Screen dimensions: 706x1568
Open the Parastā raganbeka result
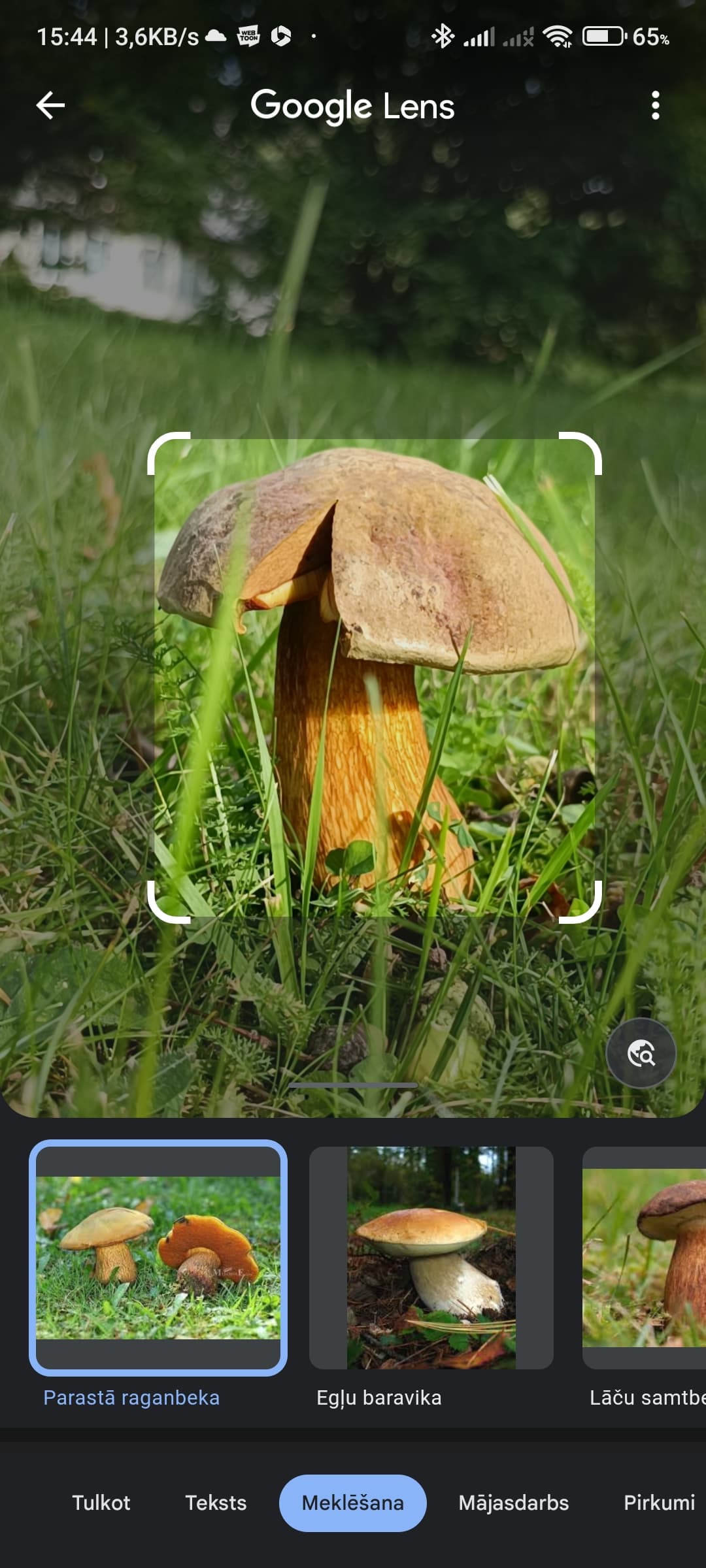[158, 1258]
